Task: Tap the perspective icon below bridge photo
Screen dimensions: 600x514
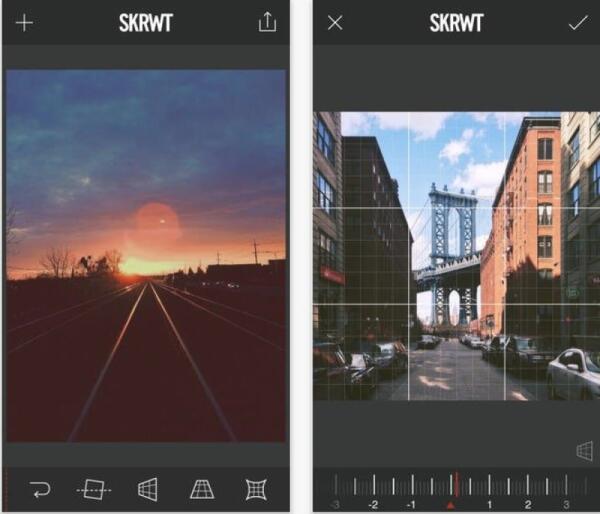Action: click(585, 451)
